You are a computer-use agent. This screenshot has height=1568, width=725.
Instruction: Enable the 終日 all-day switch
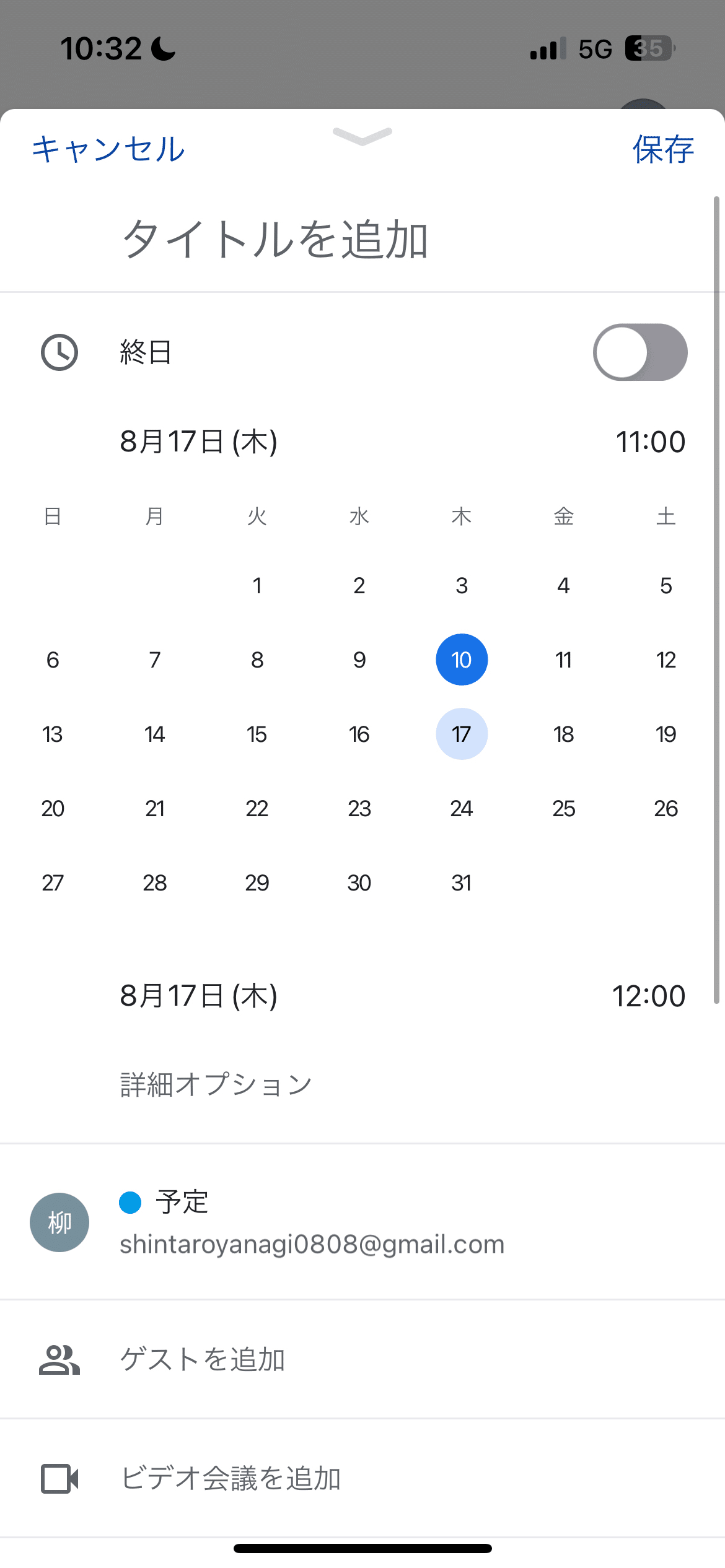[639, 352]
